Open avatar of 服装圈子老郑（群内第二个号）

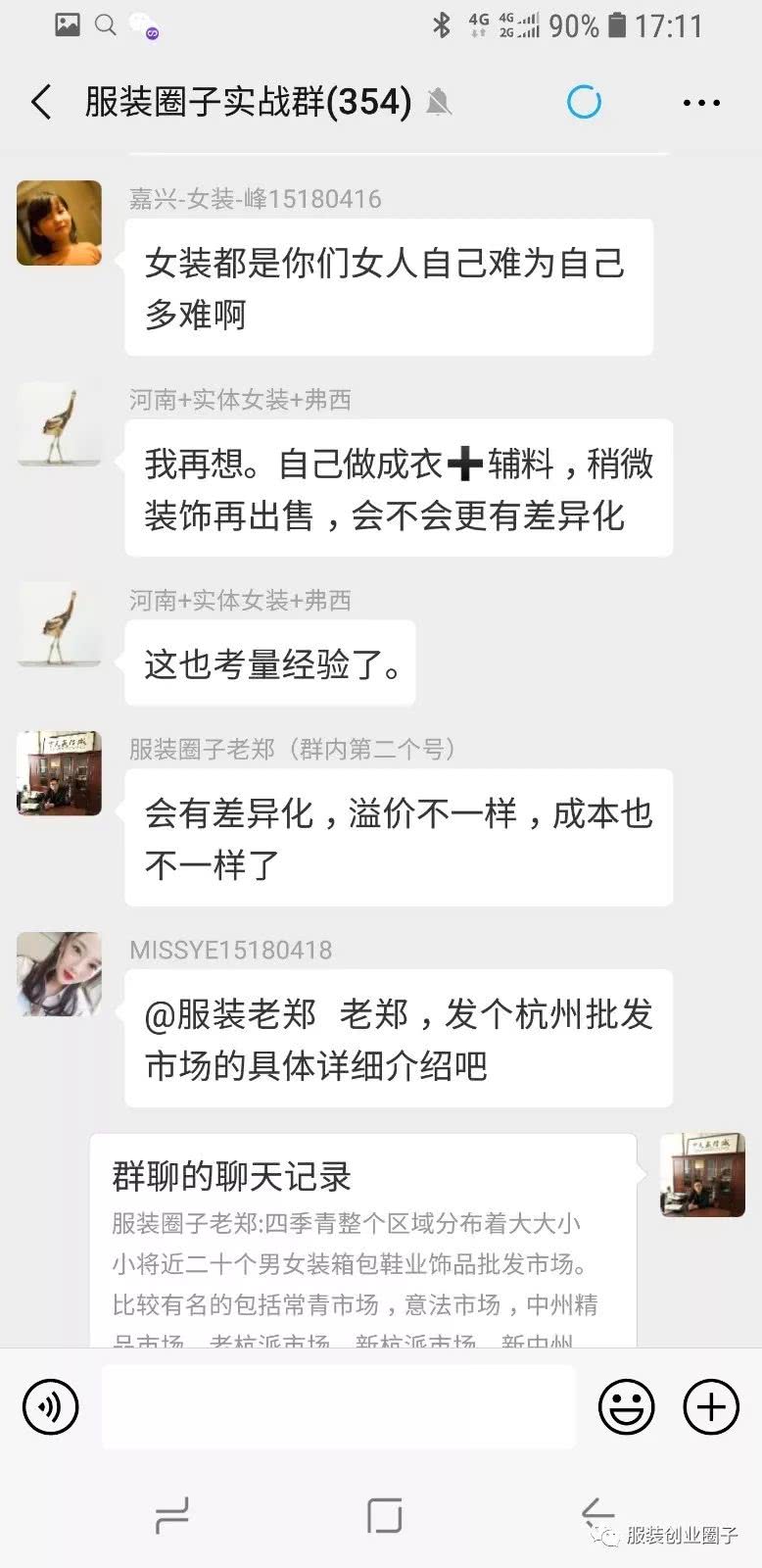coord(60,773)
